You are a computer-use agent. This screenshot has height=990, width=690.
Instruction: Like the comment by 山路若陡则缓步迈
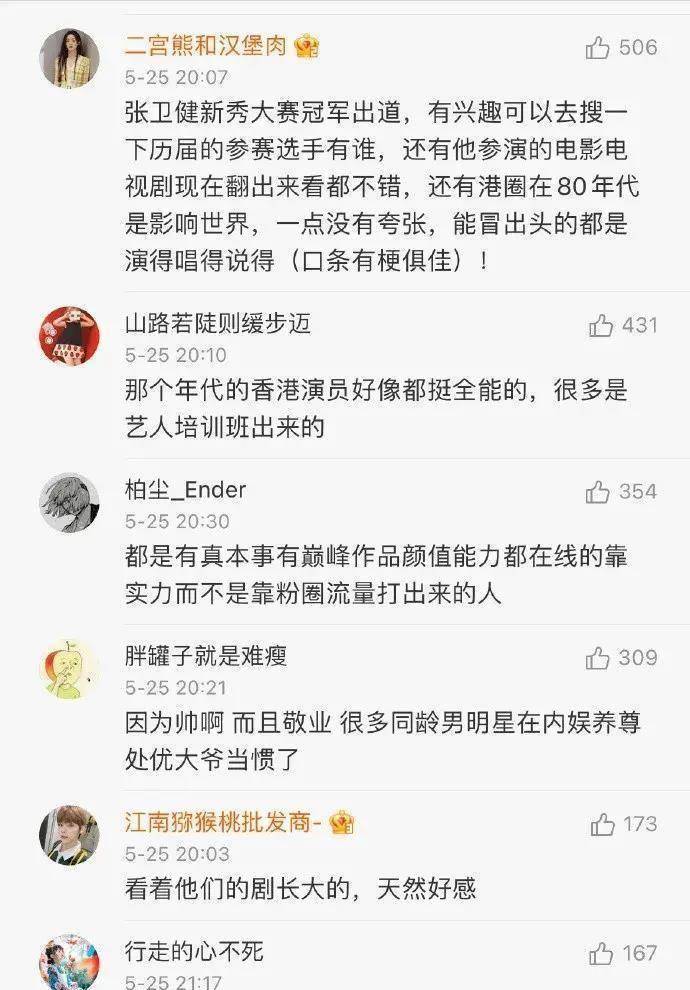click(601, 325)
